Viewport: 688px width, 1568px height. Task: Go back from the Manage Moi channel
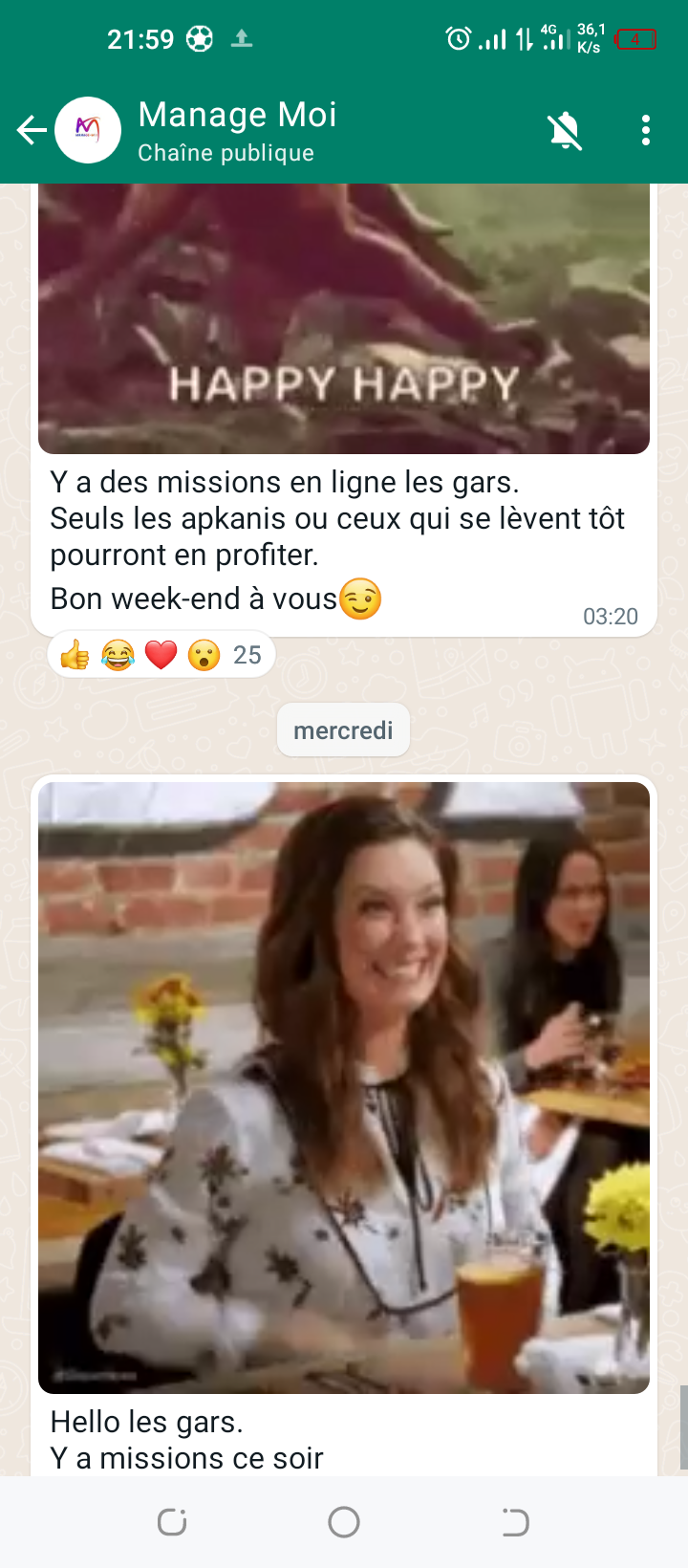tap(31, 130)
